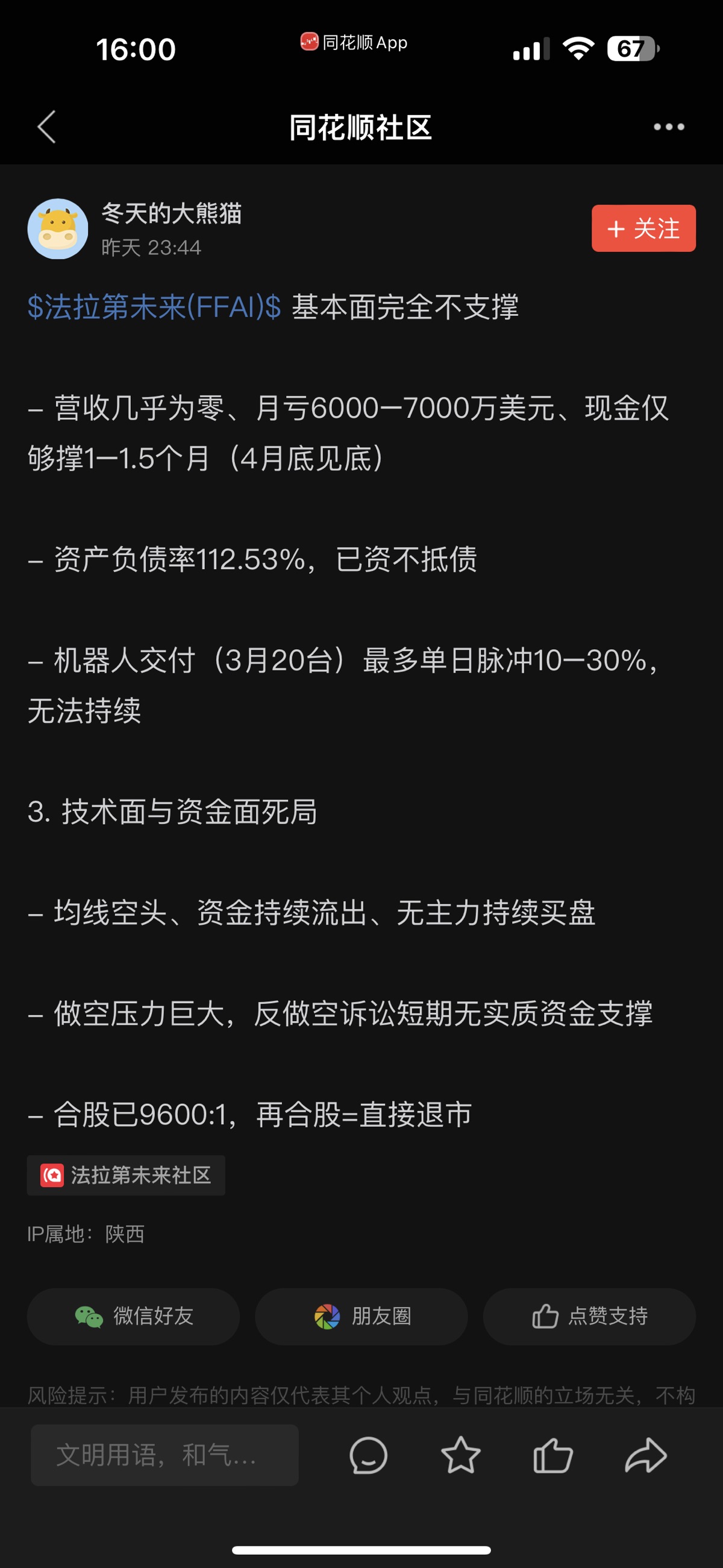The width and height of the screenshot is (723, 1568).
Task: Favorite the post with the star icon
Action: point(461,1455)
